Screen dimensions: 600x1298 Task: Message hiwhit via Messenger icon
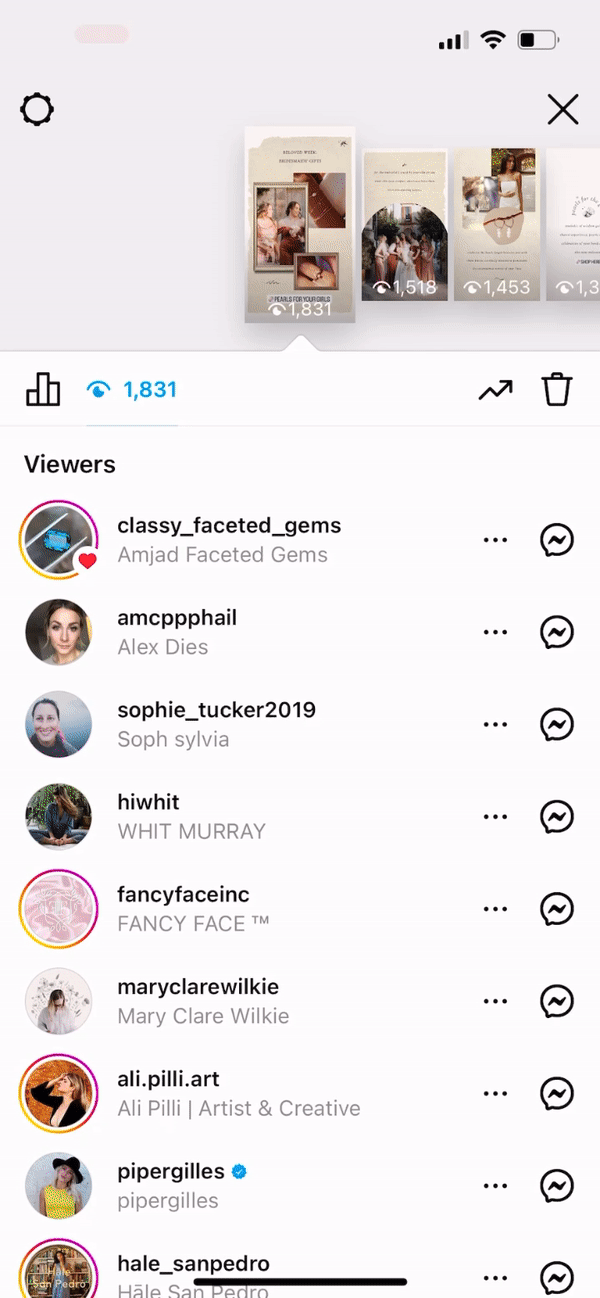(557, 817)
